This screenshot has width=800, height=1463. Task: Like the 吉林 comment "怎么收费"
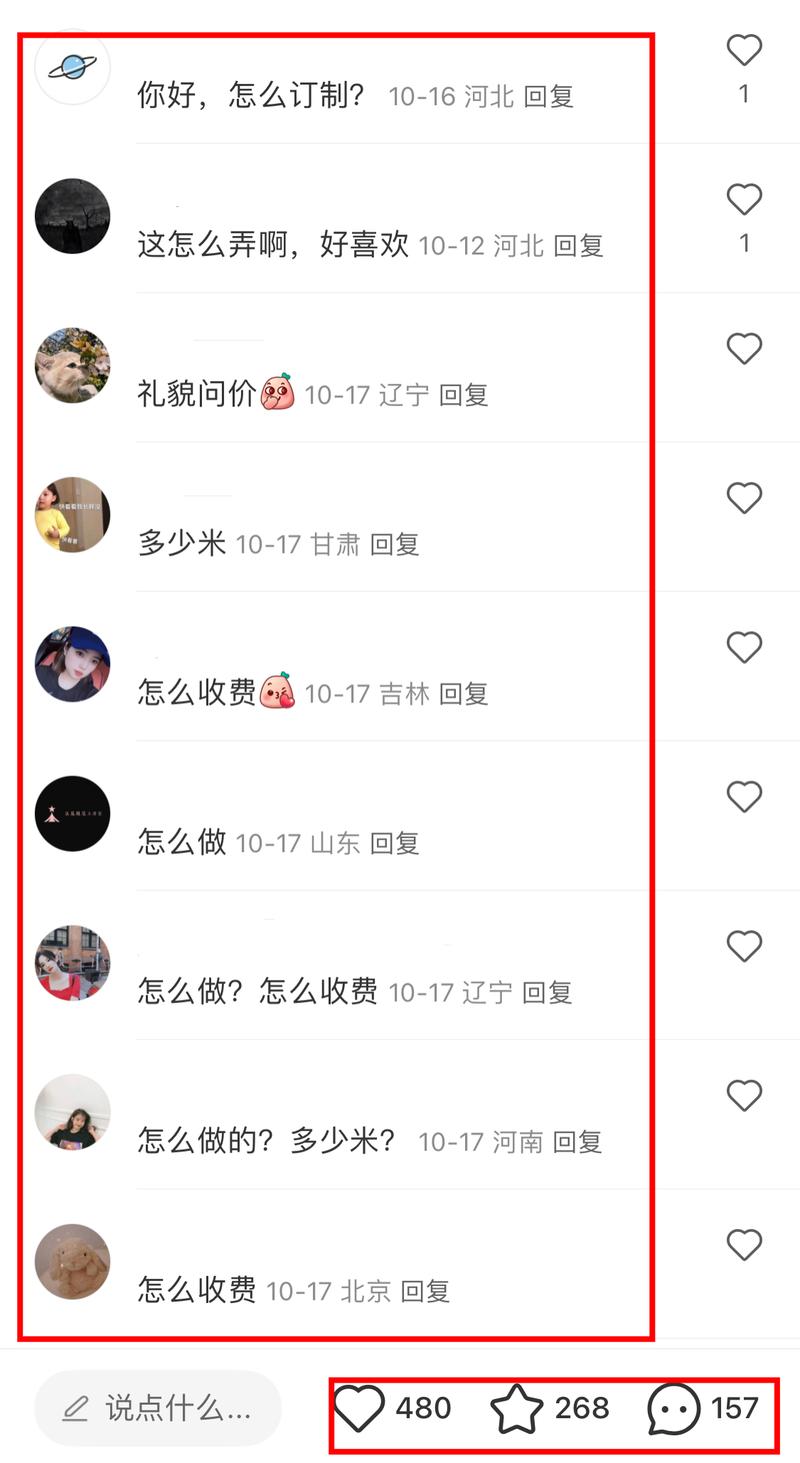click(744, 647)
